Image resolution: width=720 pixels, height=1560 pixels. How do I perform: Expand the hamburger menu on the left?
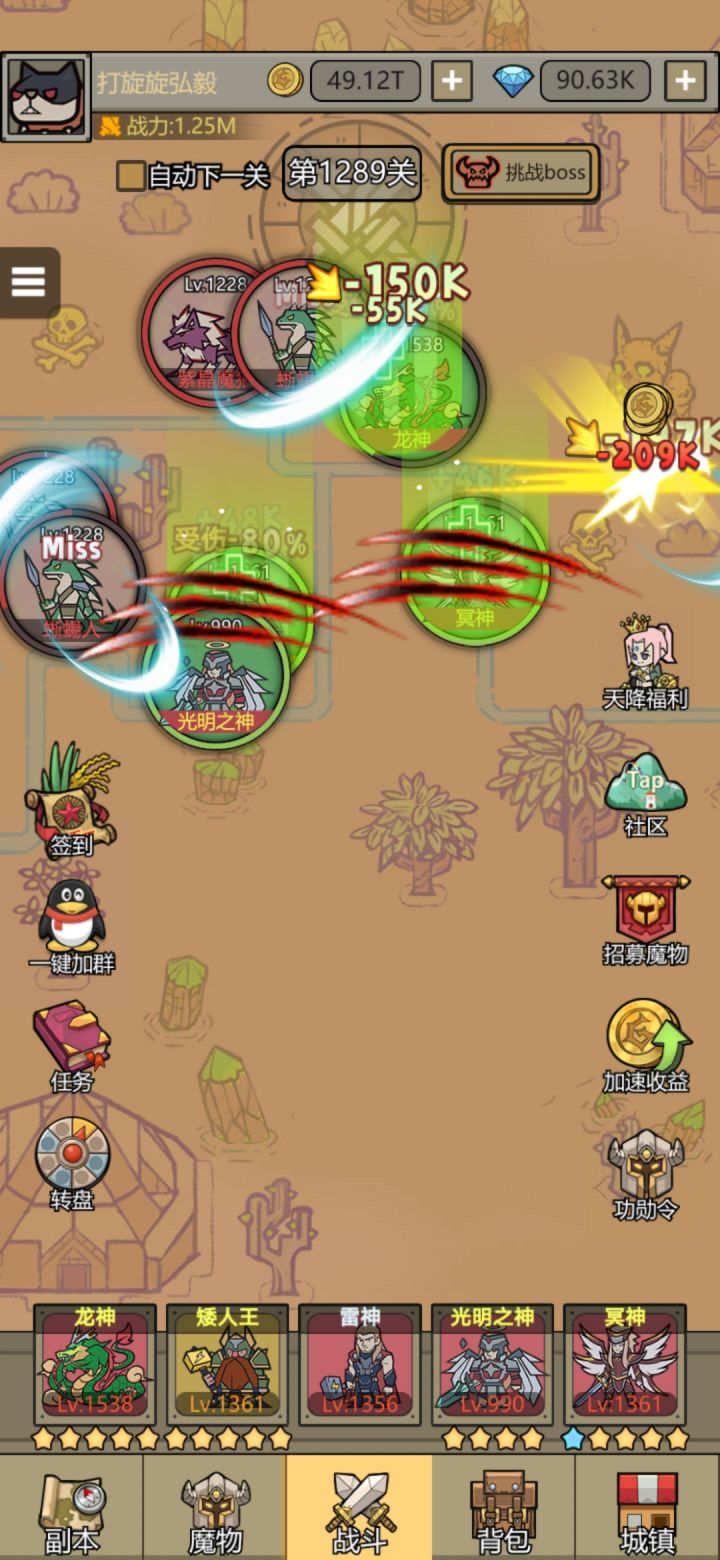tap(29, 281)
